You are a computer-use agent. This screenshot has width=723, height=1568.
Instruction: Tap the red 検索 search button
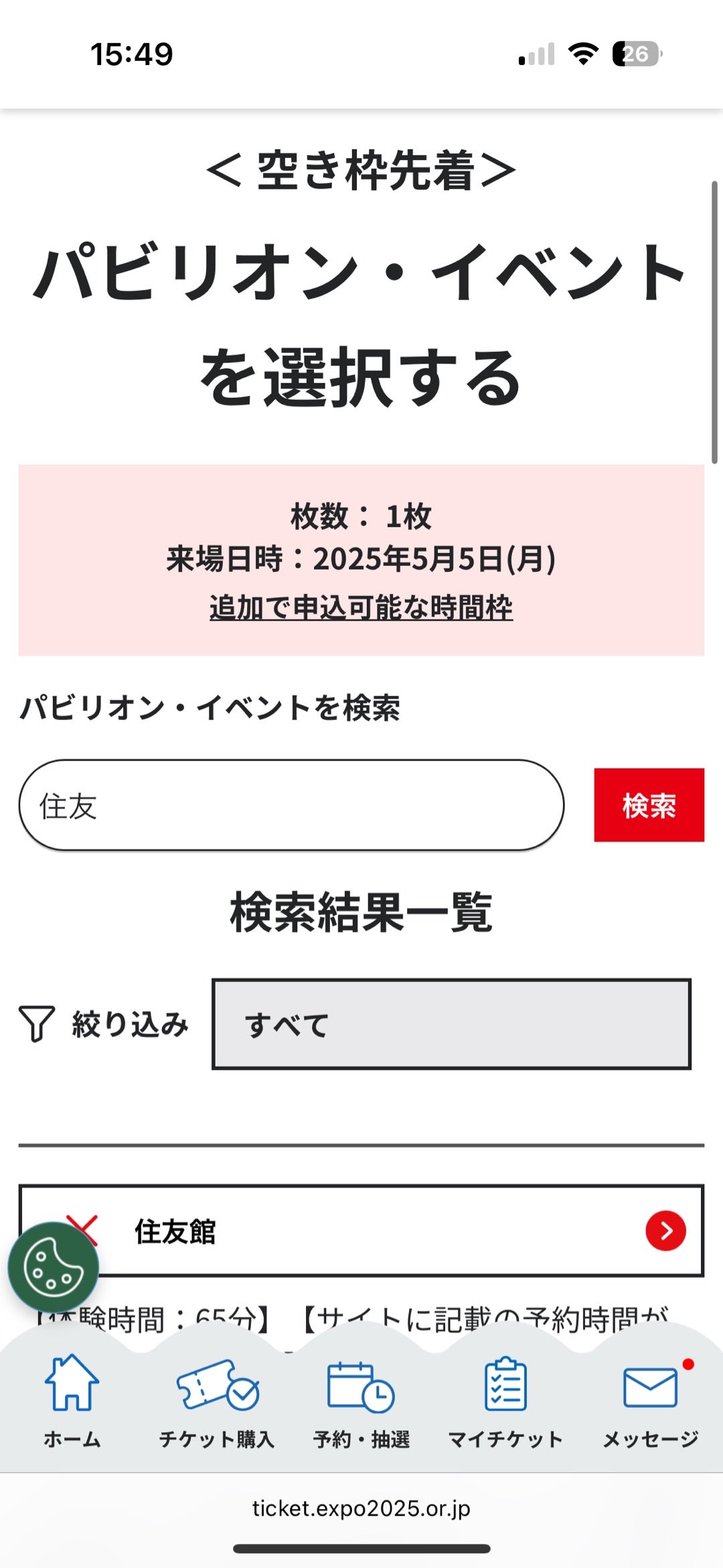click(649, 804)
